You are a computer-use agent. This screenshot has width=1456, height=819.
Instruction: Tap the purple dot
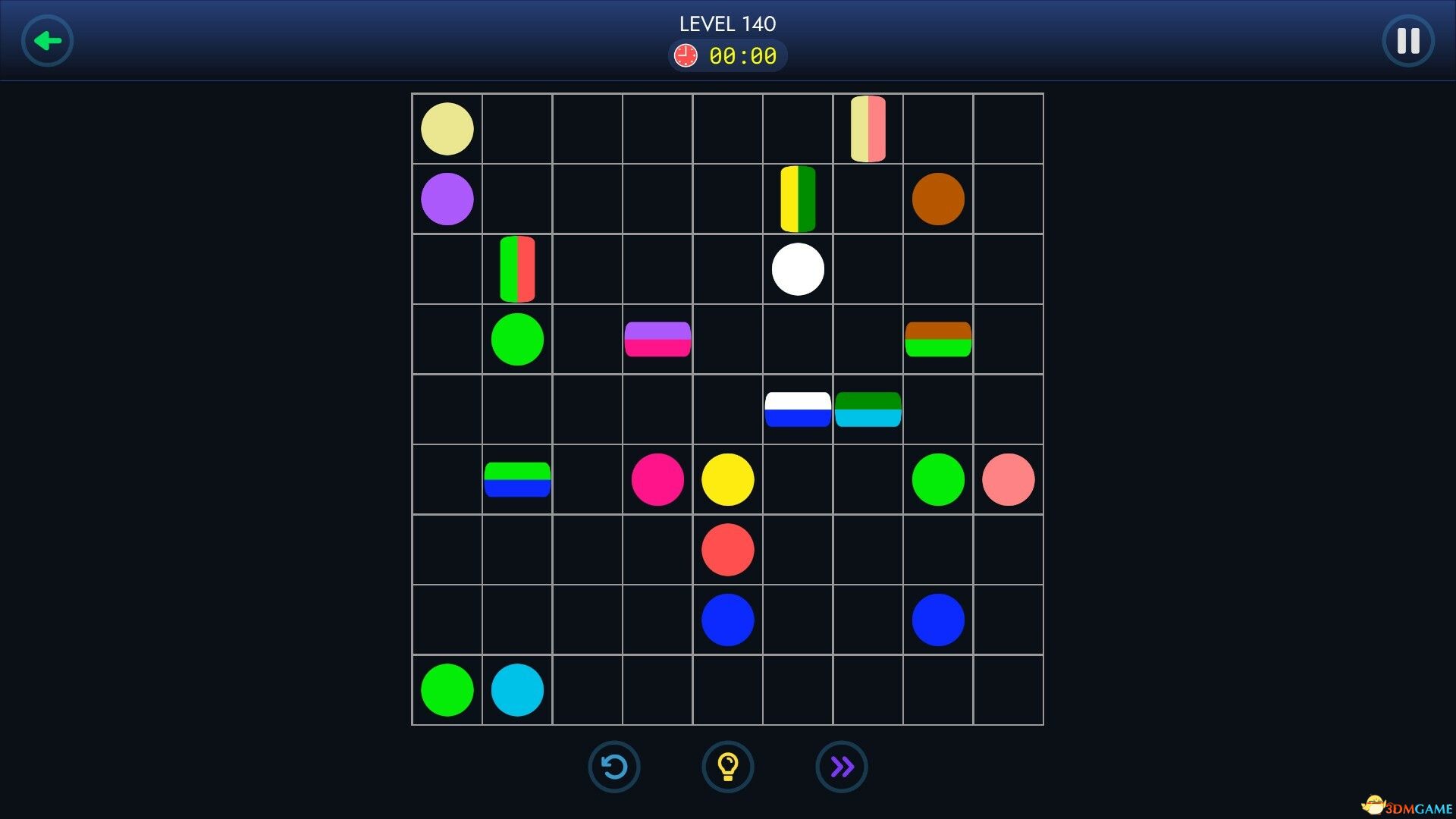[x=447, y=199]
